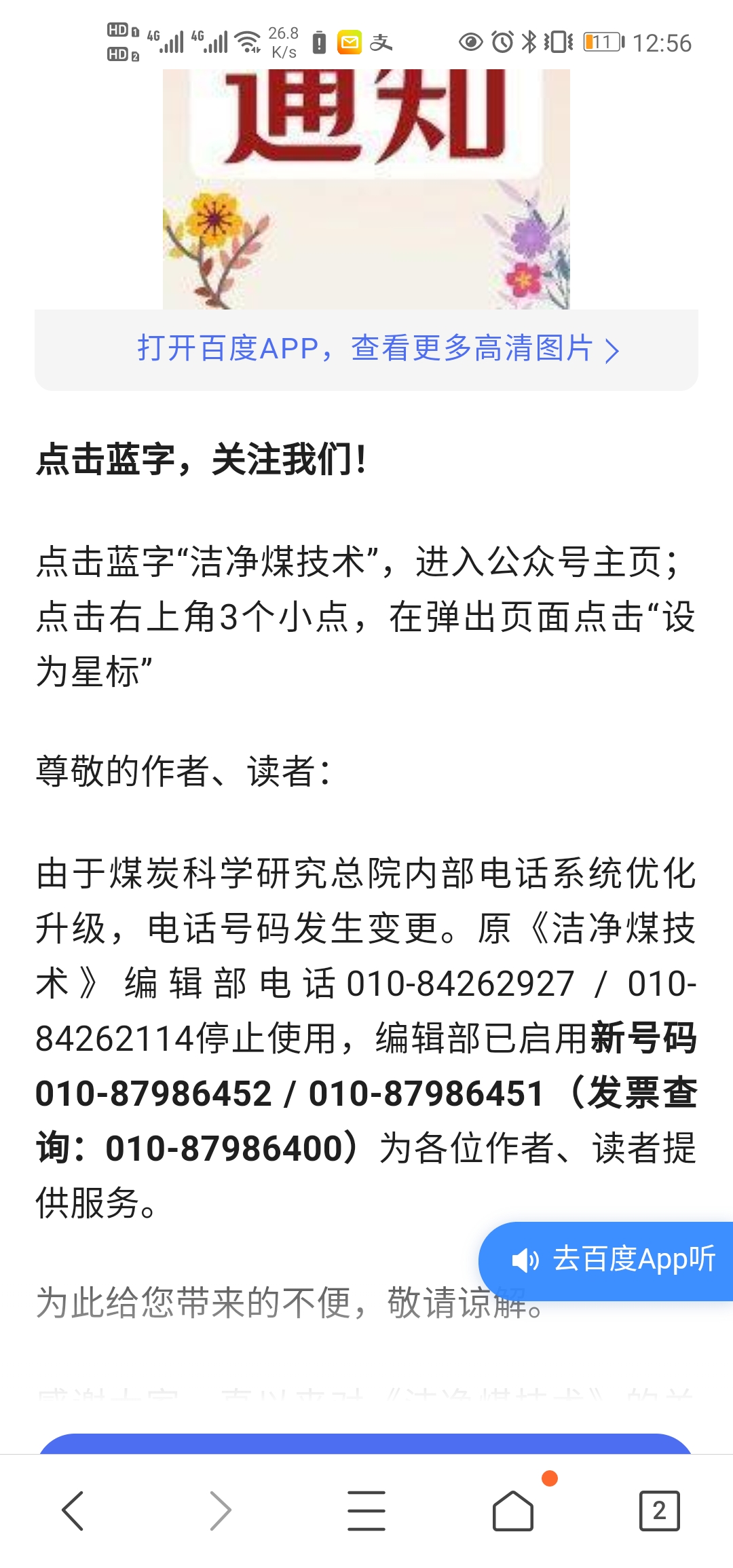Tap the 通知 notice image
This screenshot has width=733, height=1568.
[x=366, y=189]
